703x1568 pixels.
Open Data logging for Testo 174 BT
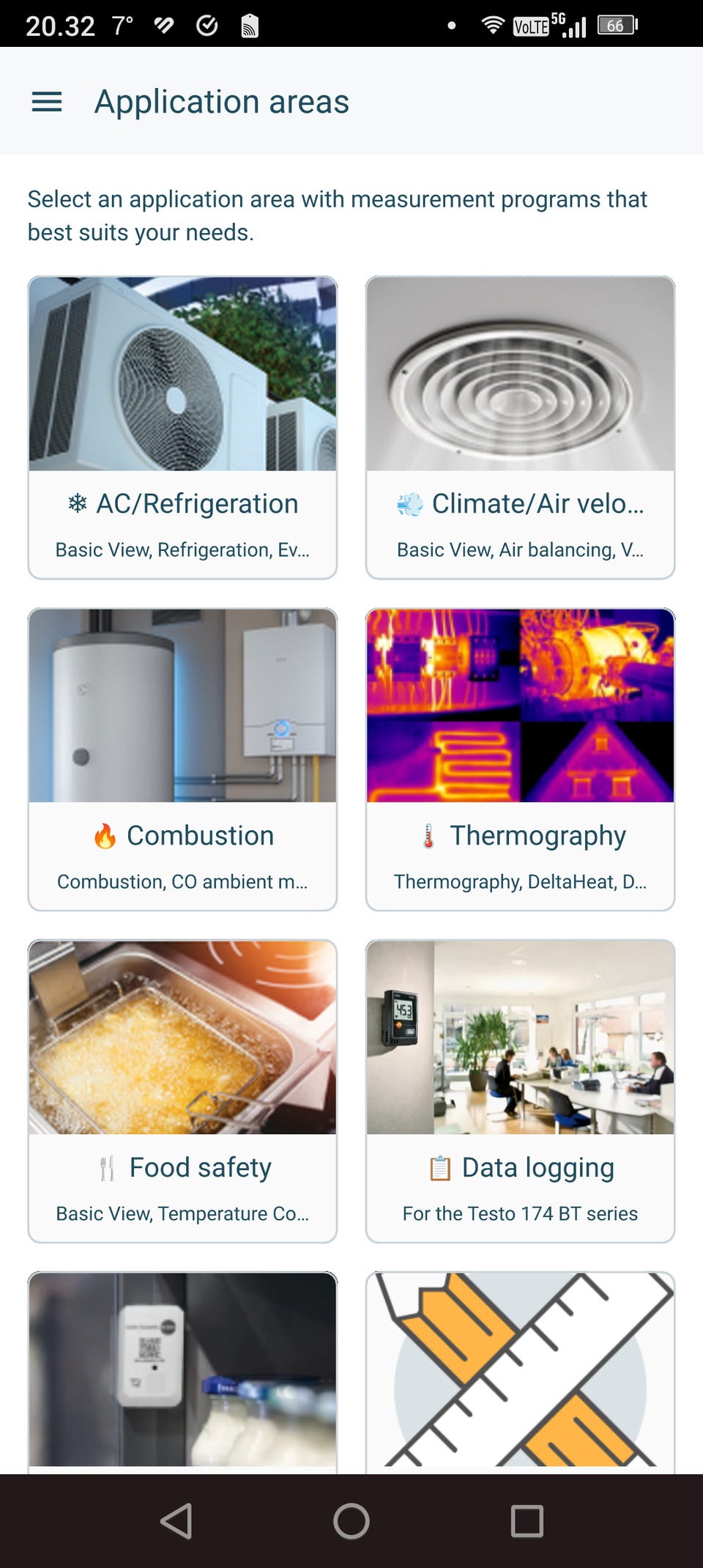[520, 1091]
